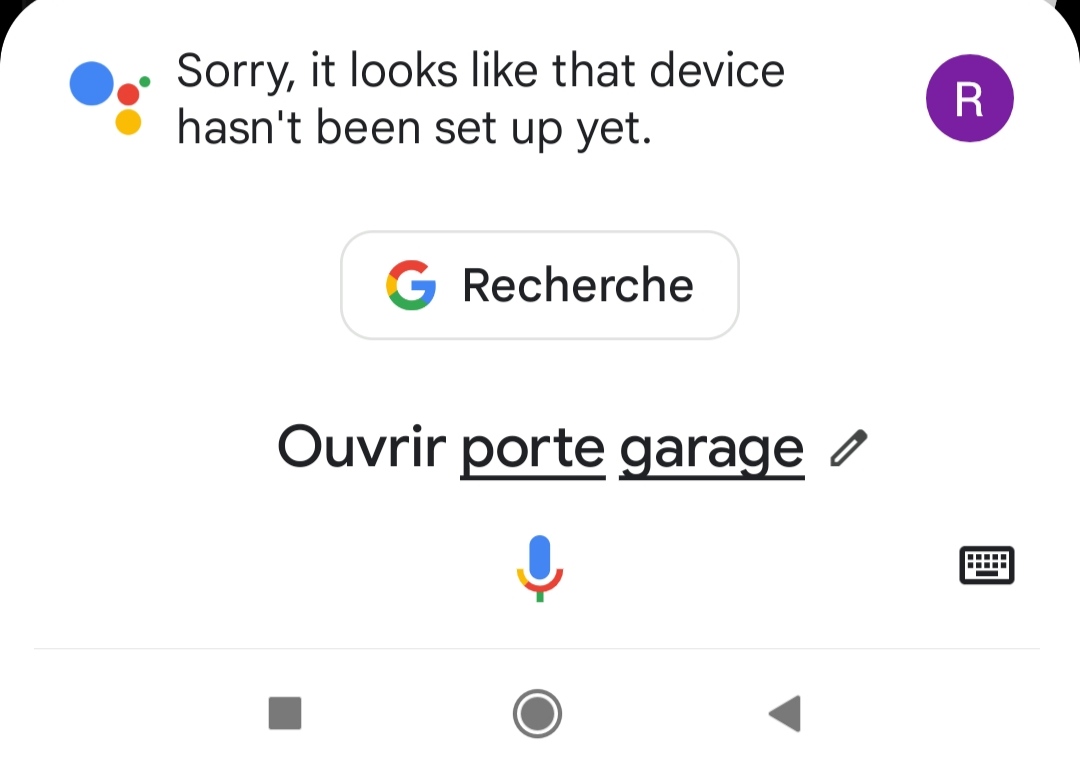Return home via the circular button
Viewport: 1080px width, 778px height.
[x=538, y=714]
